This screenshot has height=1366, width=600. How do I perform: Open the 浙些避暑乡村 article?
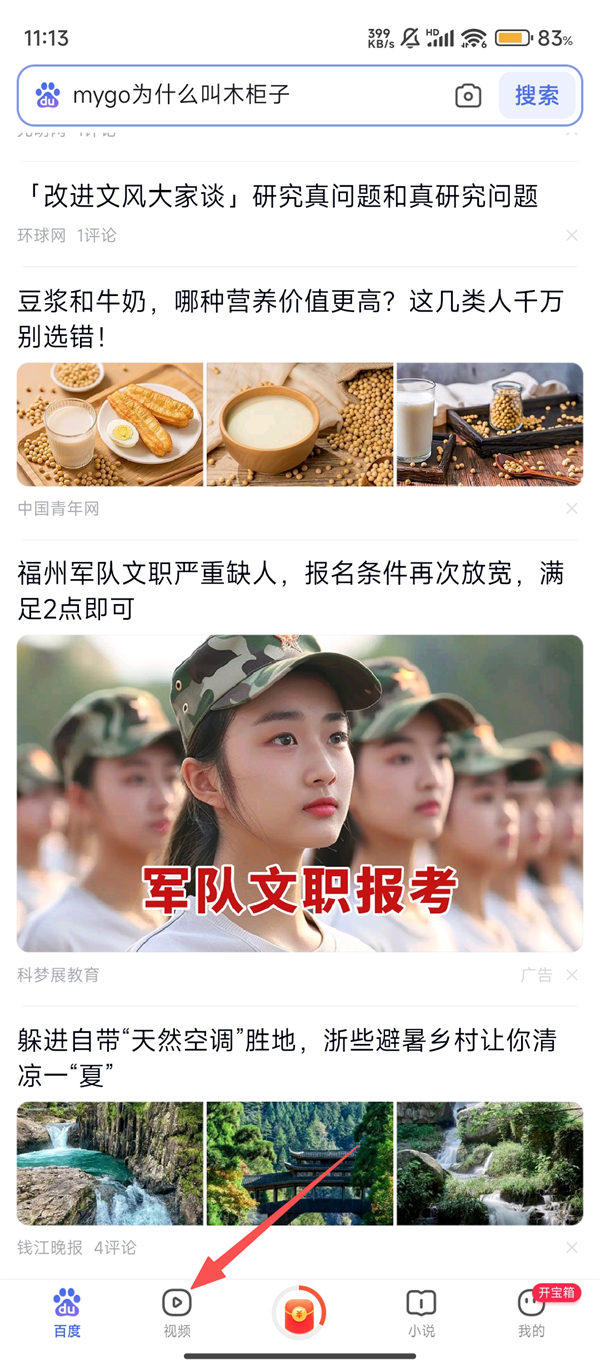click(x=290, y=1058)
